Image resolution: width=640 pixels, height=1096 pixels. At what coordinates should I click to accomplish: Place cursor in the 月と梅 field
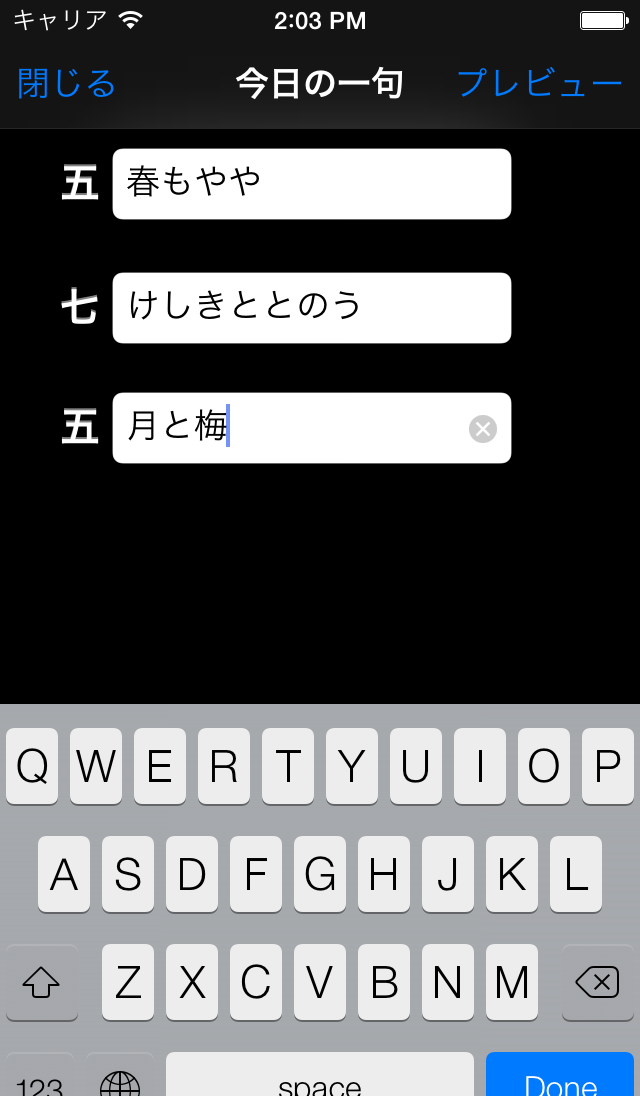coord(290,428)
